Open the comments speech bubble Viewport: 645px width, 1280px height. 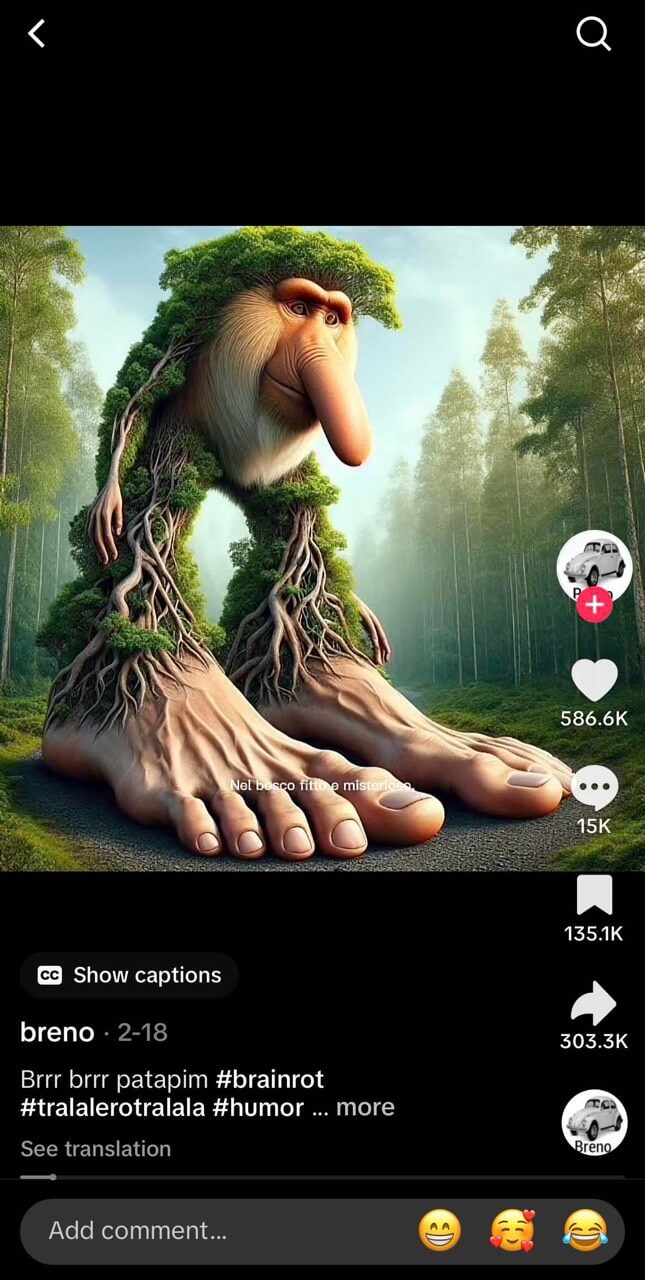click(594, 789)
